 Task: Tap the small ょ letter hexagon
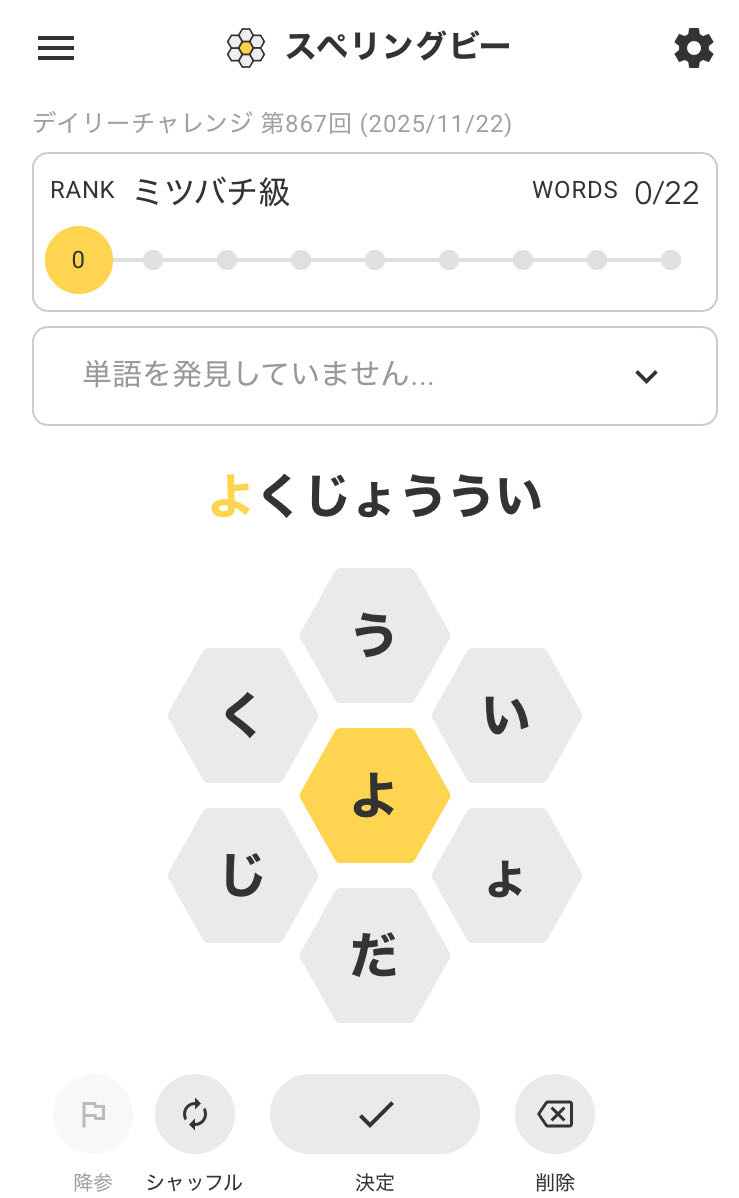[x=507, y=876]
